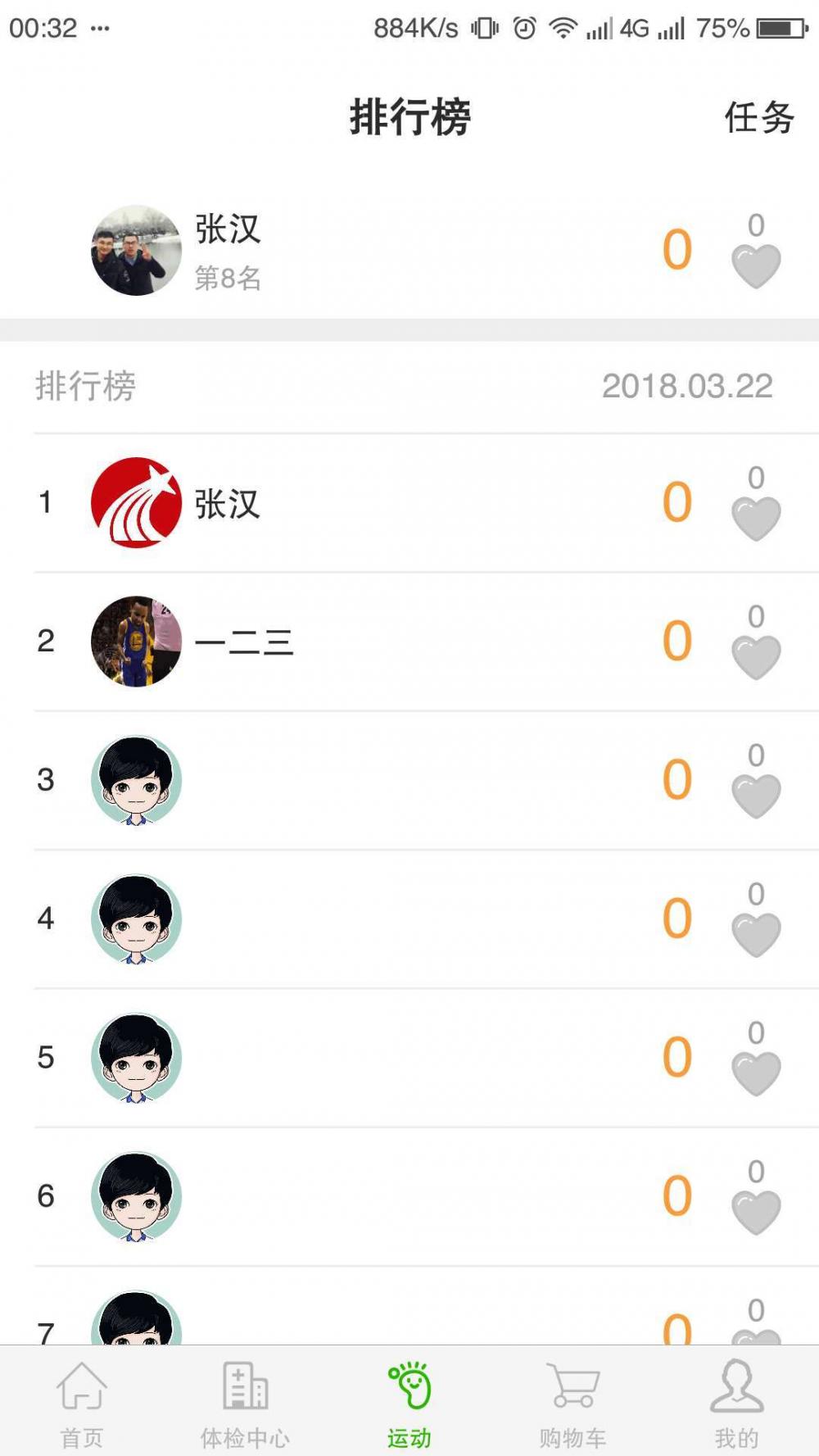Tap the heart for rank 3
The width and height of the screenshot is (819, 1456).
click(x=755, y=795)
